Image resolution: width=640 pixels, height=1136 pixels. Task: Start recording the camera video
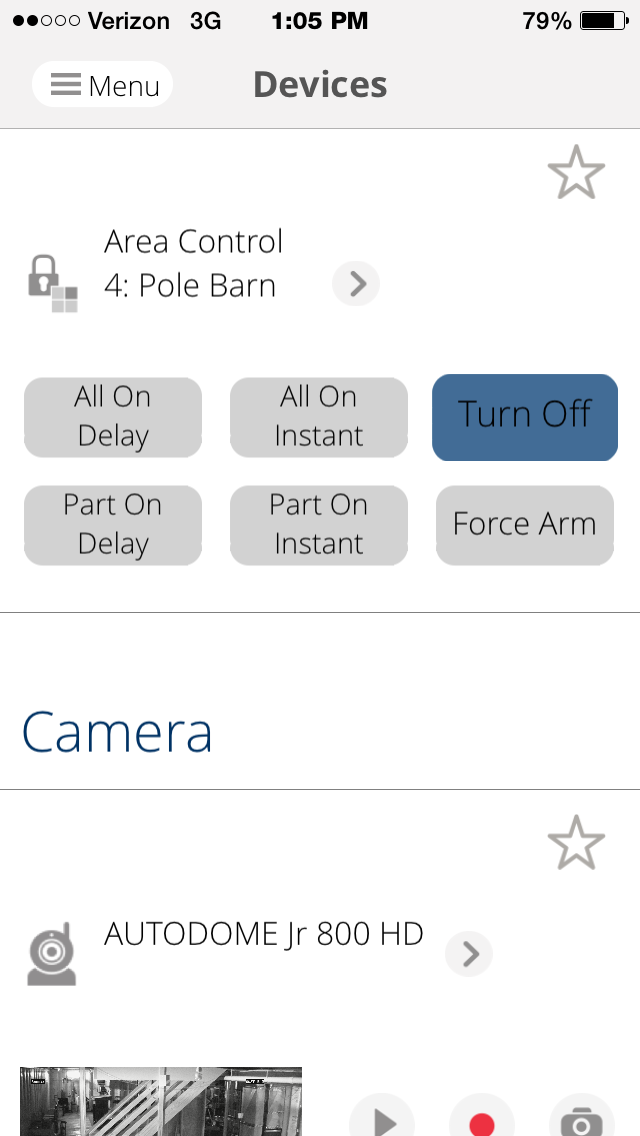click(482, 1116)
